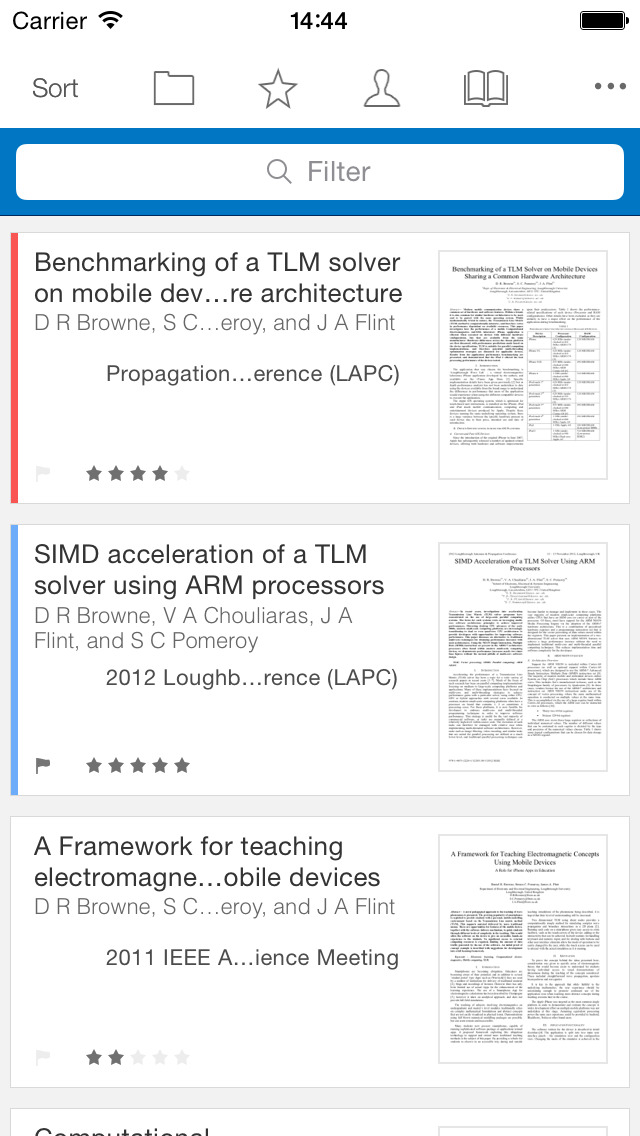Open the publications book icon

[x=486, y=88]
